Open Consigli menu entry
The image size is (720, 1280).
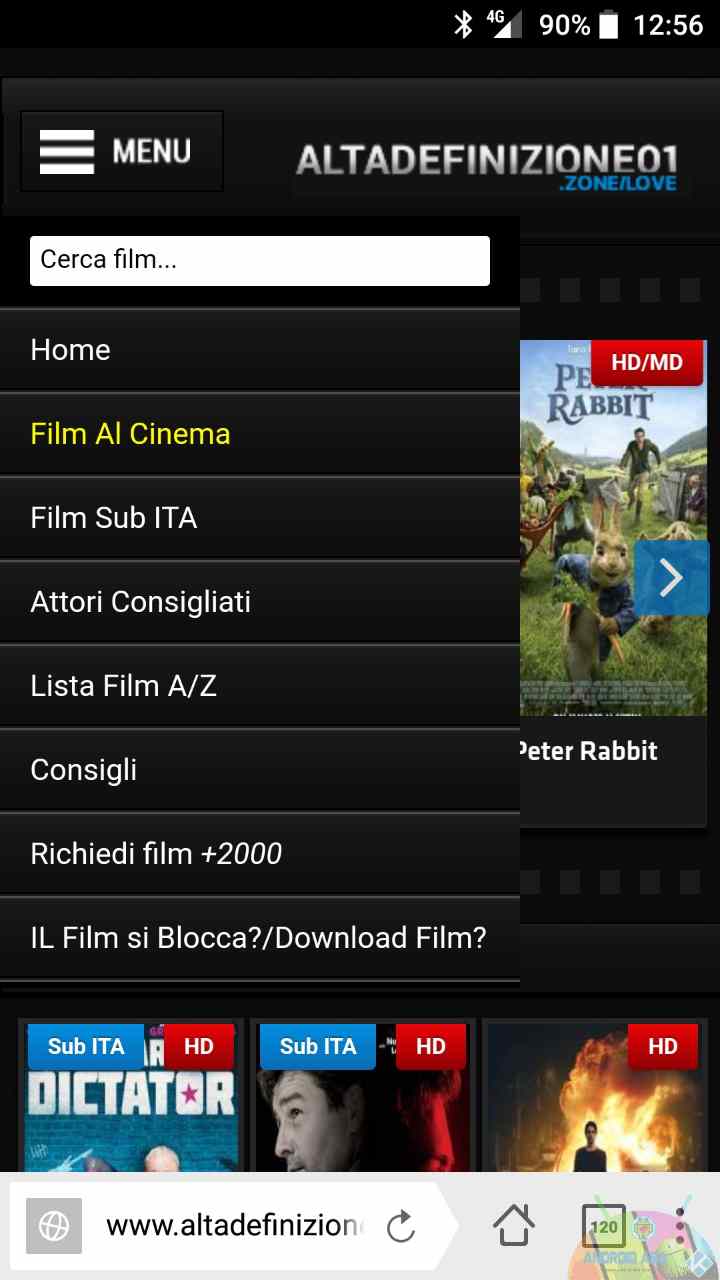pyautogui.click(x=260, y=770)
